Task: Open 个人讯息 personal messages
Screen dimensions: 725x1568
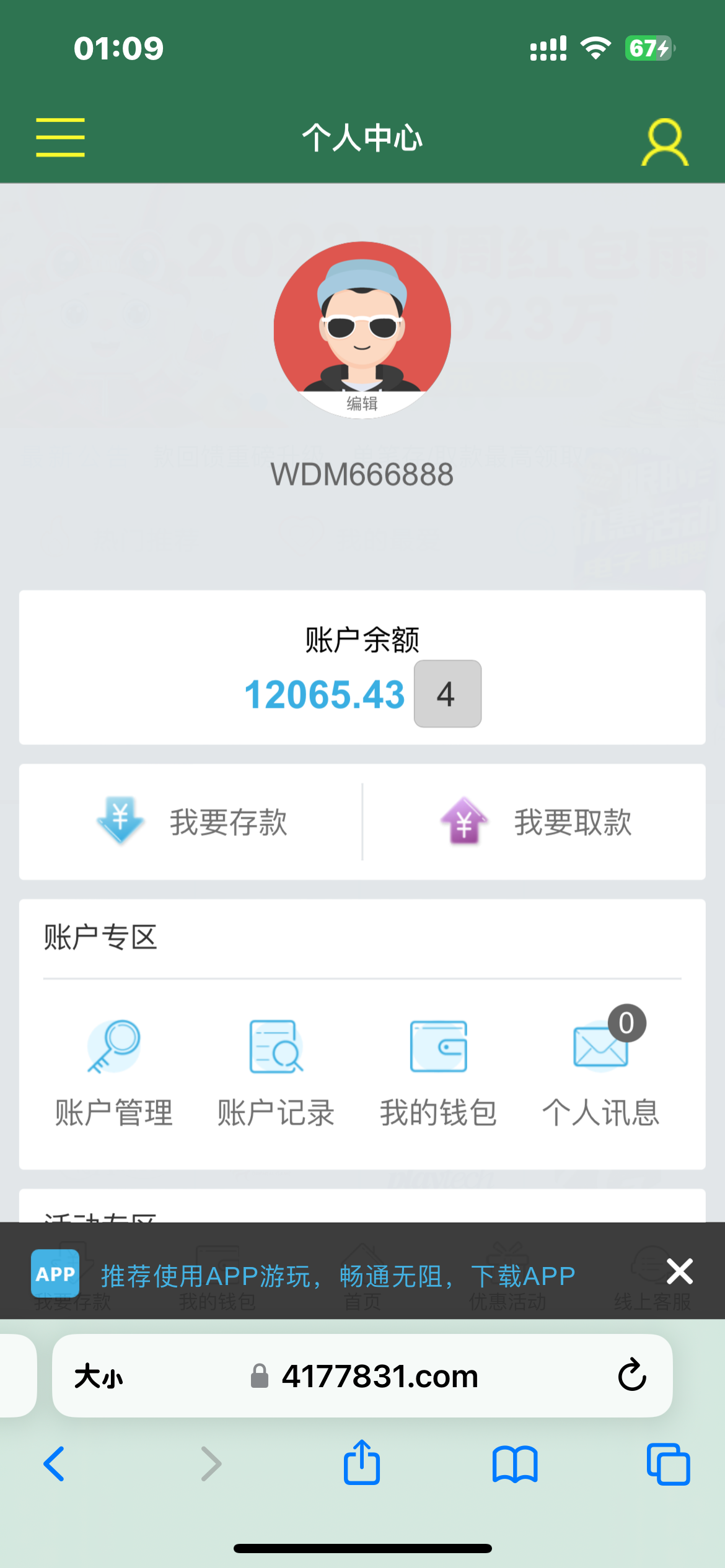Action: pyautogui.click(x=600, y=1072)
